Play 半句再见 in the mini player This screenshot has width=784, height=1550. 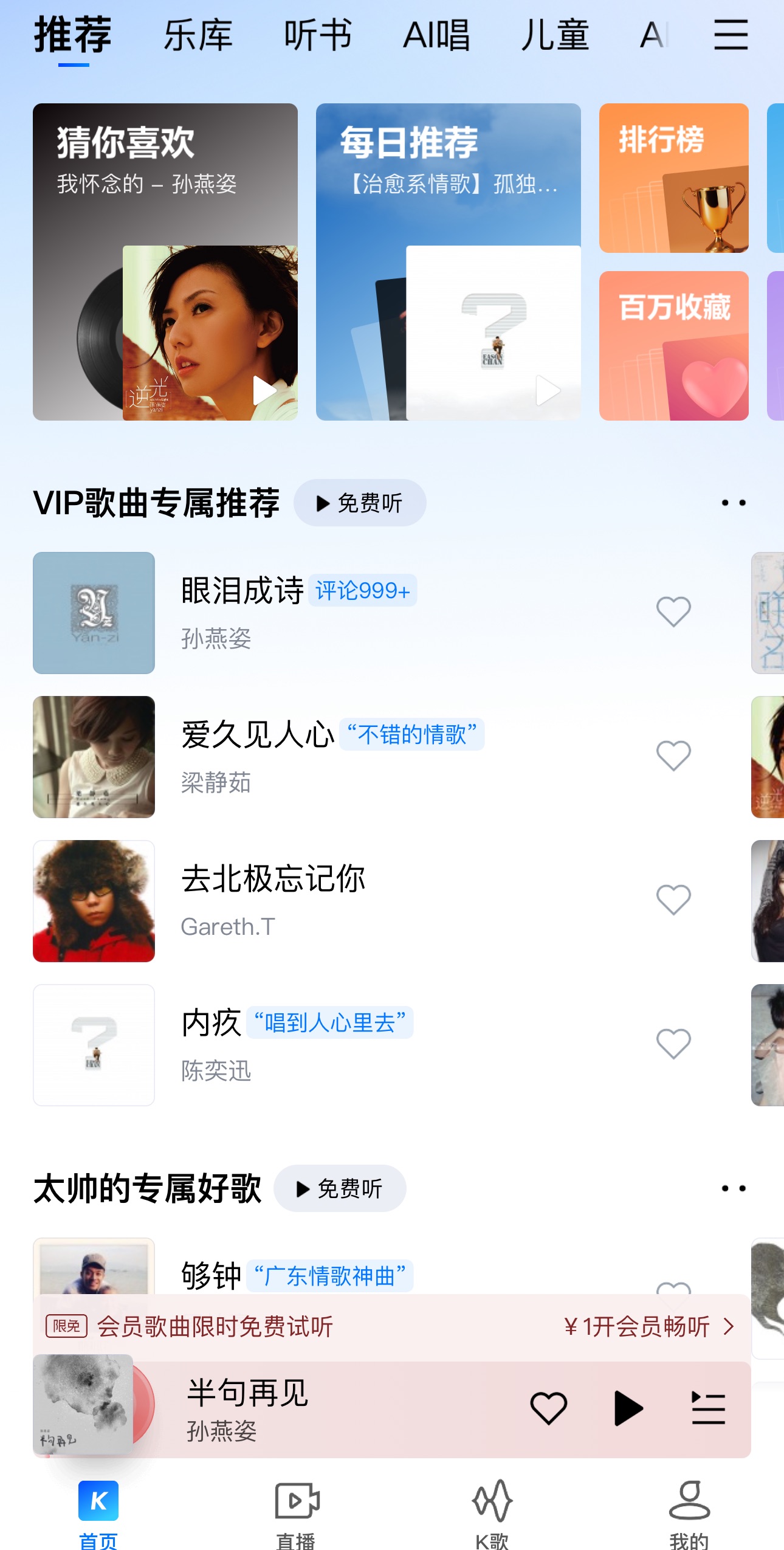tap(628, 1408)
